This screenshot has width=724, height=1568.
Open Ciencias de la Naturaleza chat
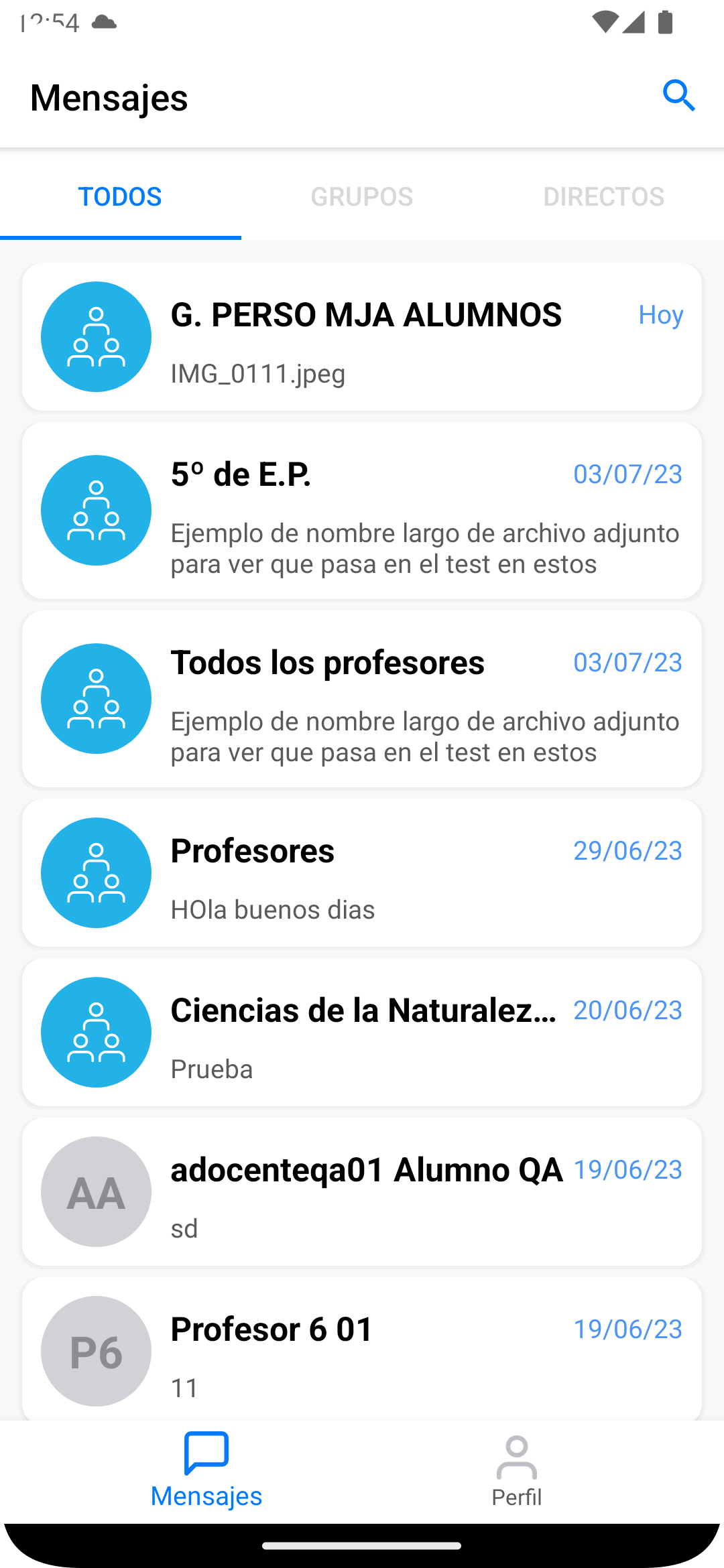click(x=362, y=1032)
